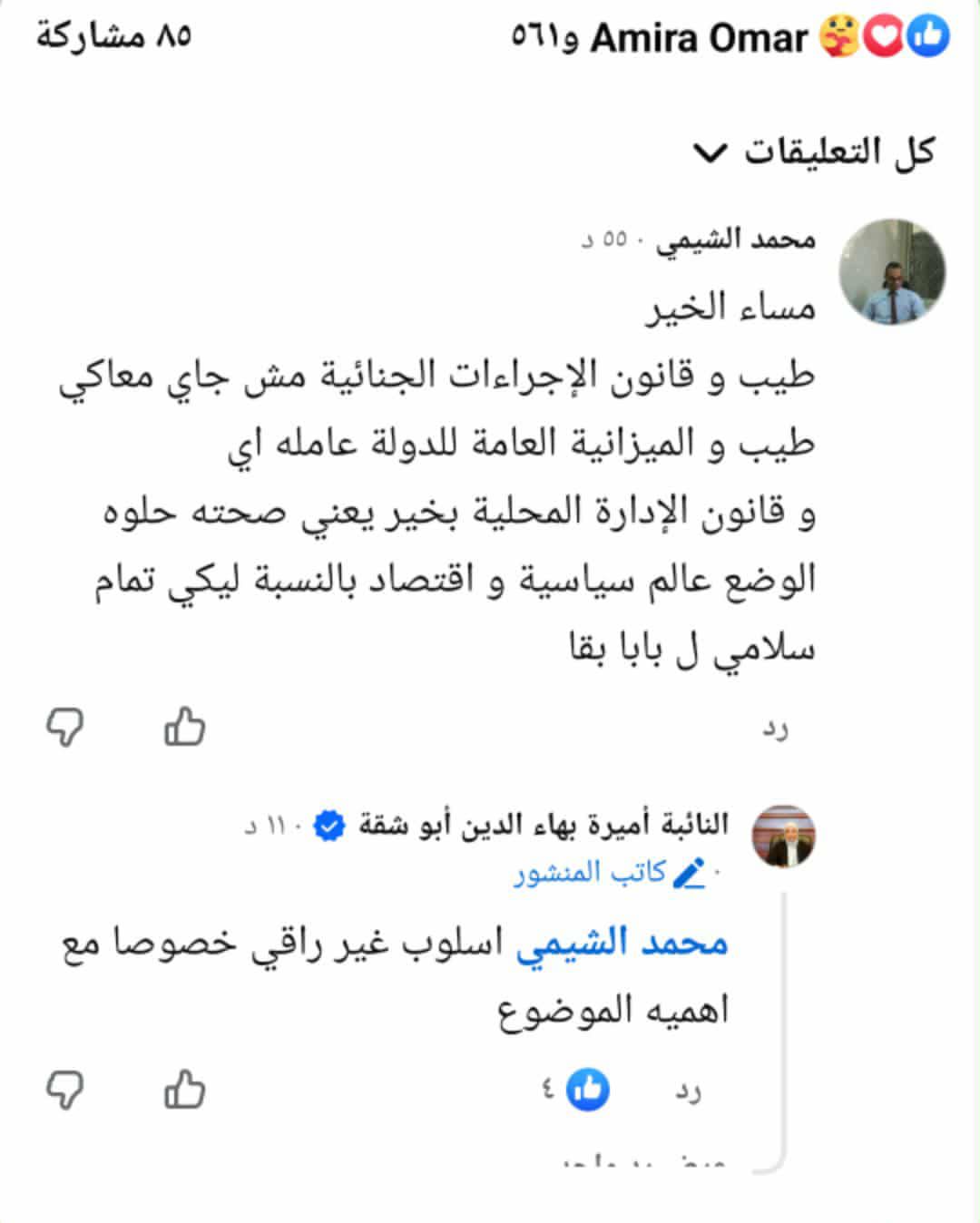Expand the 'كل التعليقات' comment filter
Viewport: 980px width, 1223px height.
tap(813, 152)
